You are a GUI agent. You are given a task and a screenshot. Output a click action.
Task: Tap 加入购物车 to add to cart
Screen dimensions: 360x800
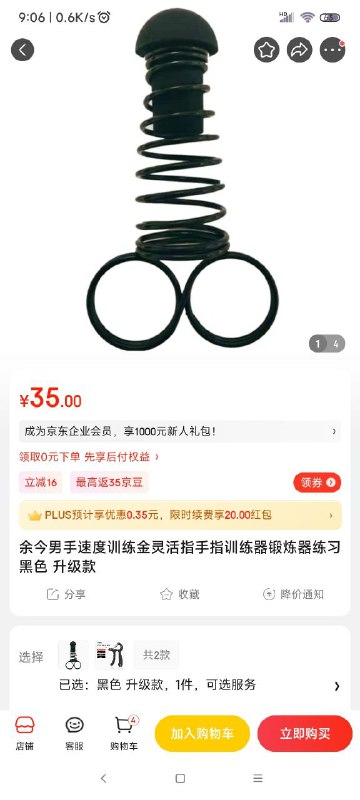click(202, 734)
